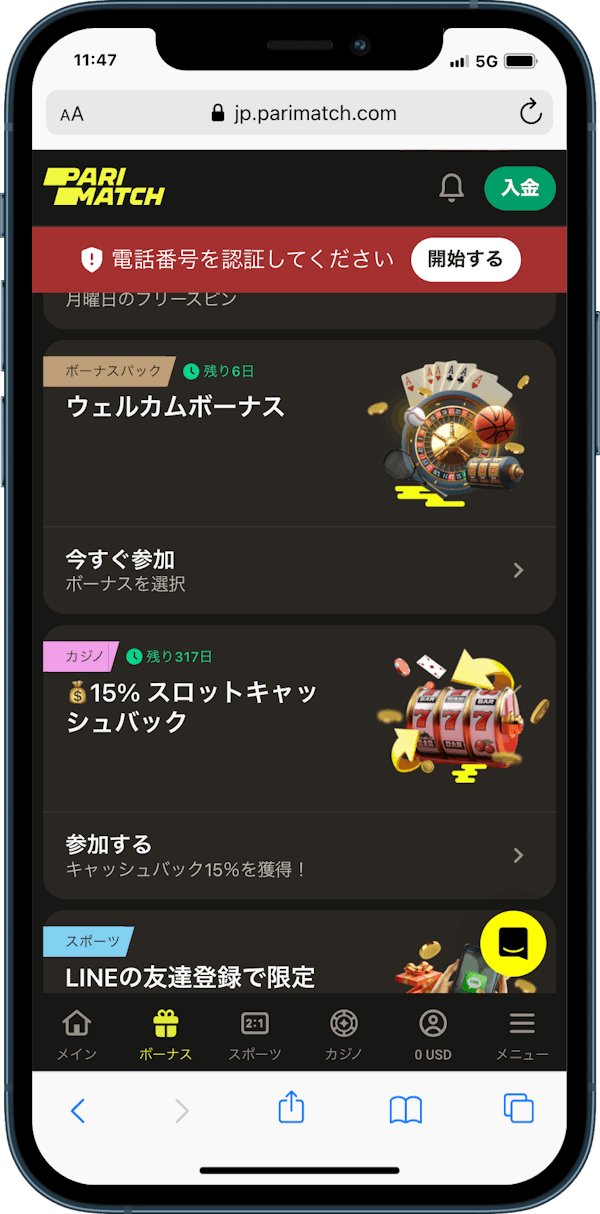
Task: Open the LINEの友達登録 sports promo card
Action: tap(299, 952)
